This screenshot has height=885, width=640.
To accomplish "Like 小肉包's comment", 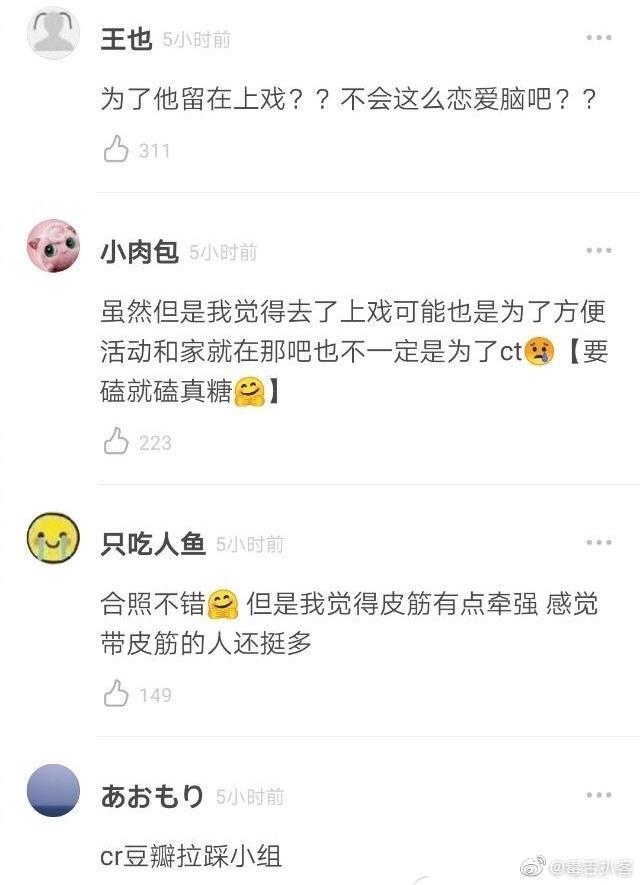I will pos(118,441).
